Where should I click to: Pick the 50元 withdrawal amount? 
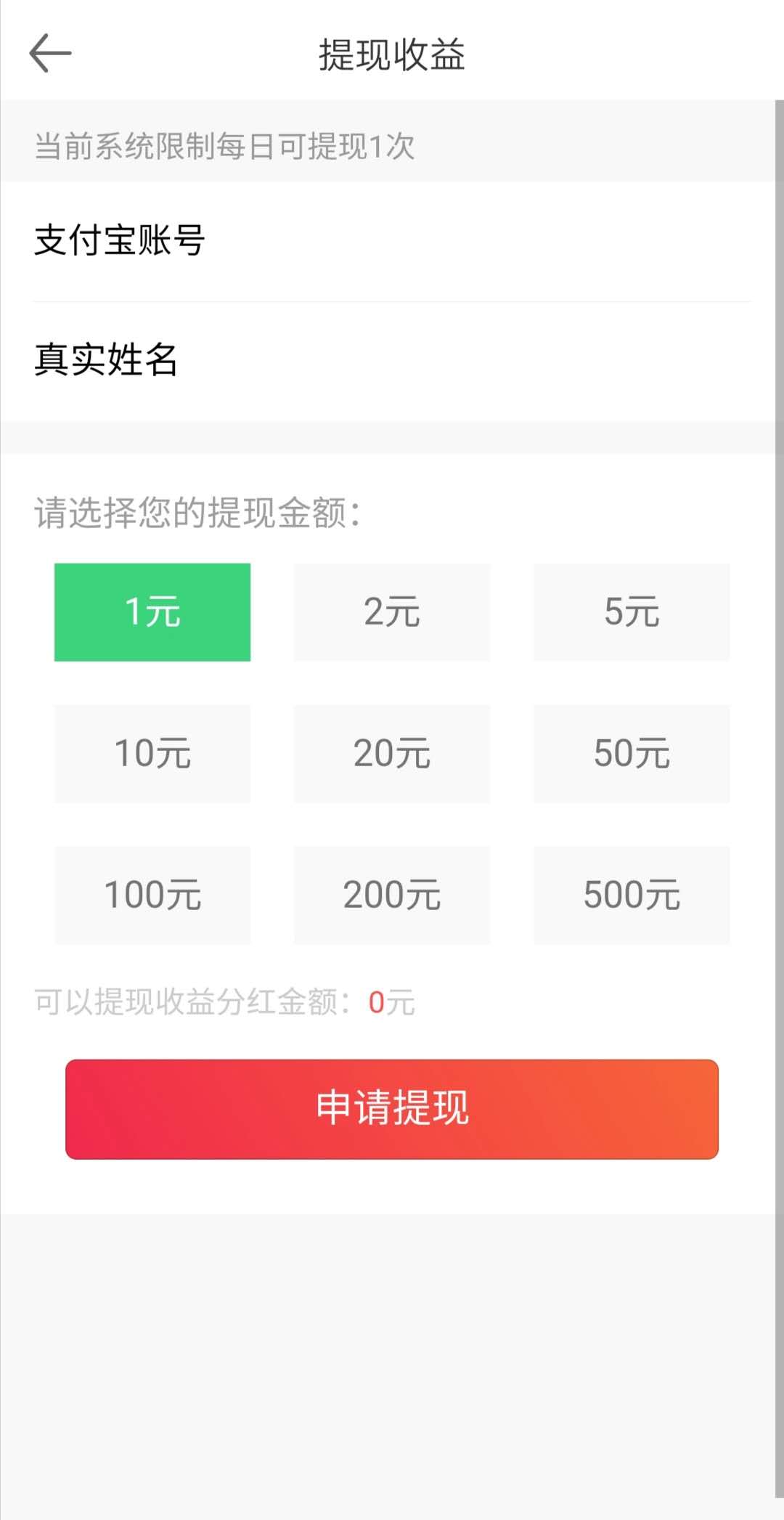(x=632, y=753)
